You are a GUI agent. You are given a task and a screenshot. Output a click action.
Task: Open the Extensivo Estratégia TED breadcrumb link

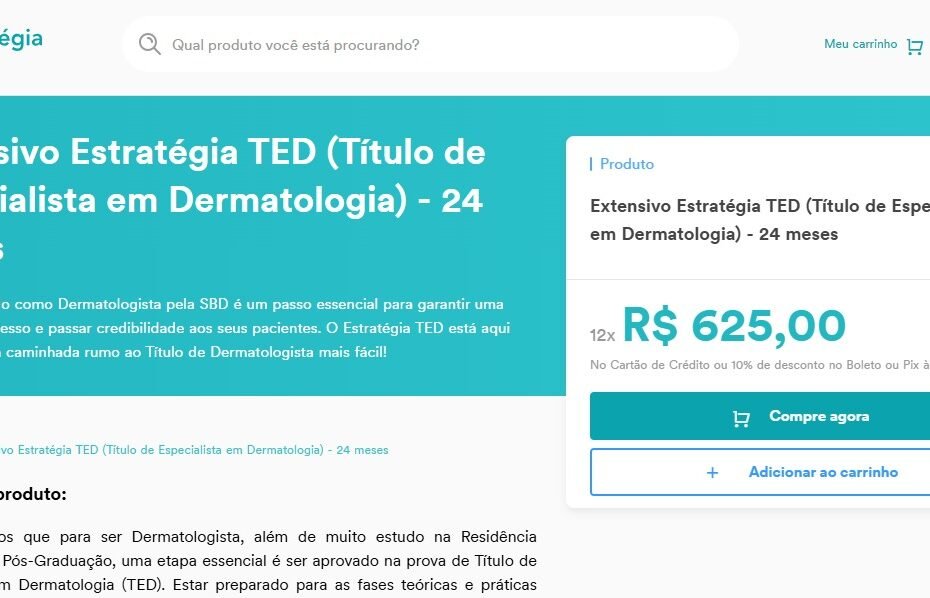point(194,450)
